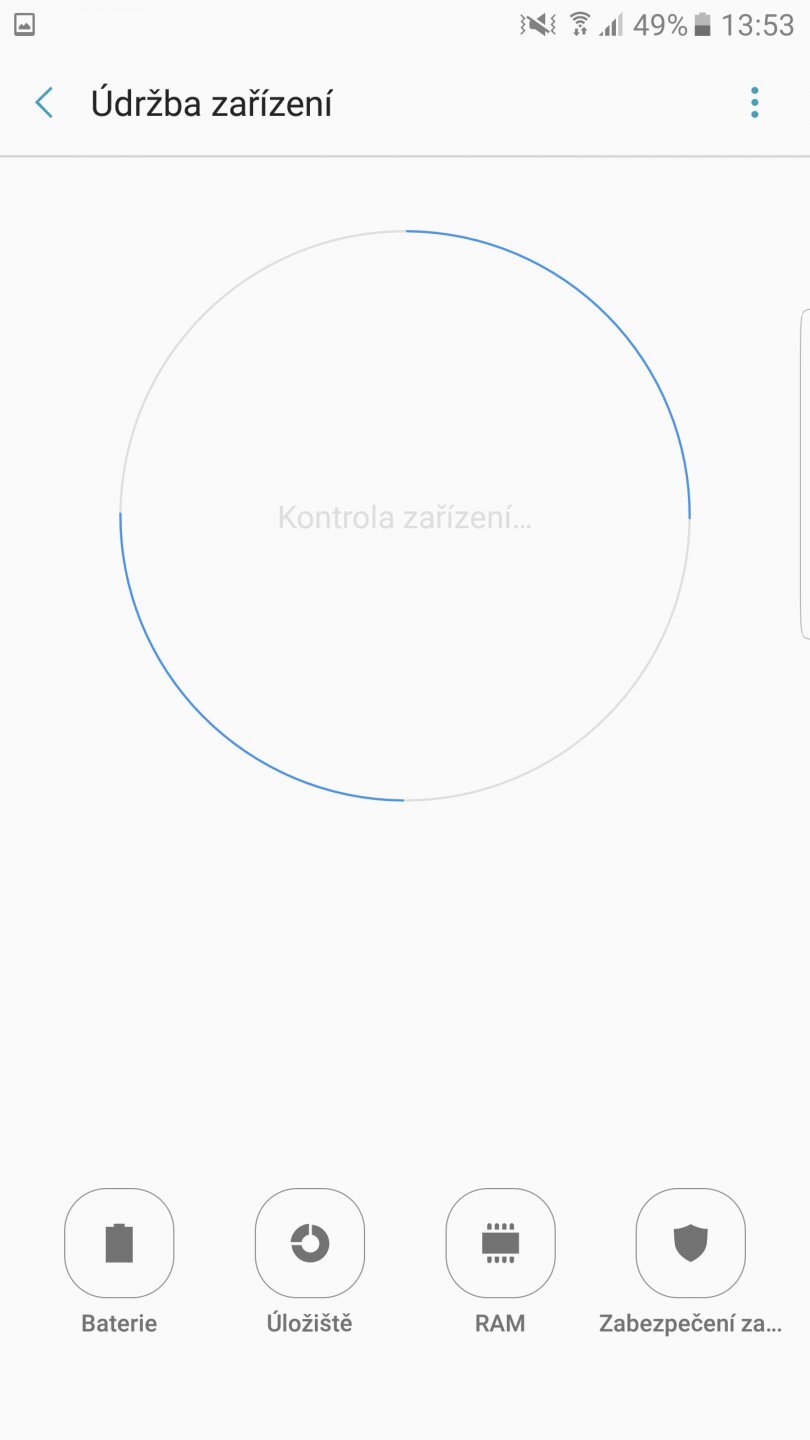810x1440 pixels.
Task: Tap the clock showing 13:53
Action: (x=756, y=27)
